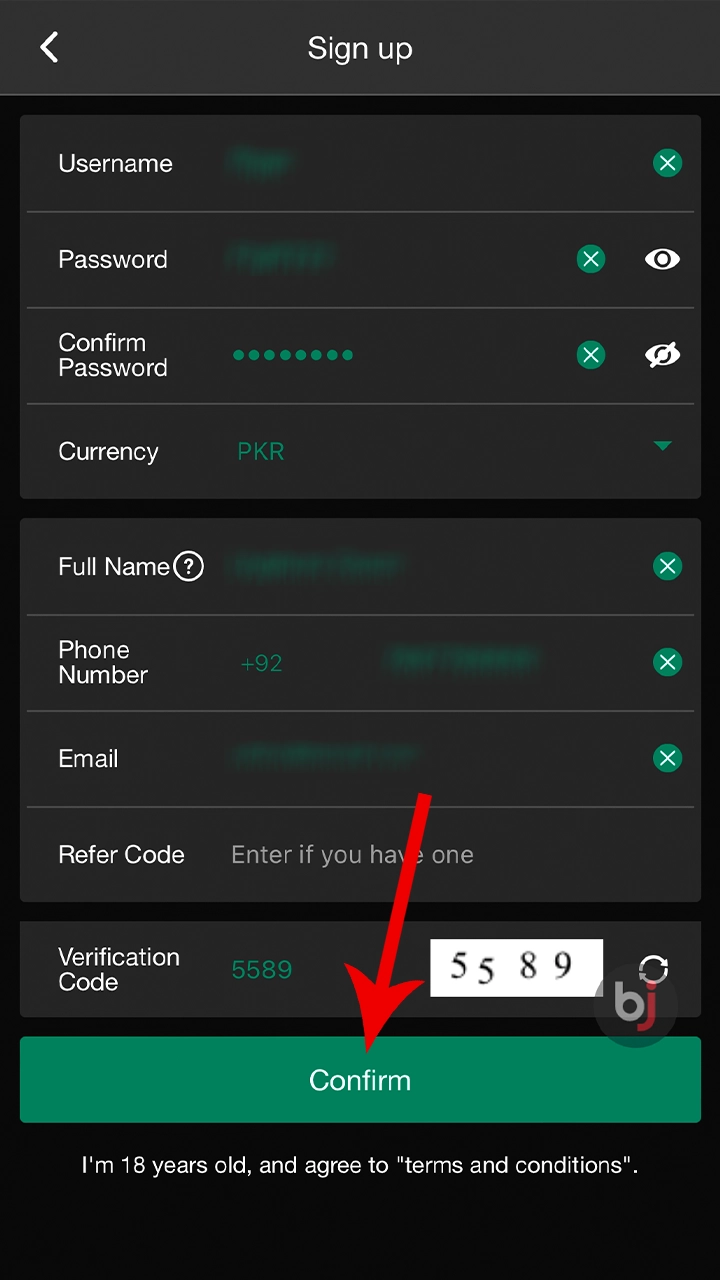Viewport: 720px width, 1280px height.
Task: Tap the green Confirm button
Action: point(360,1080)
